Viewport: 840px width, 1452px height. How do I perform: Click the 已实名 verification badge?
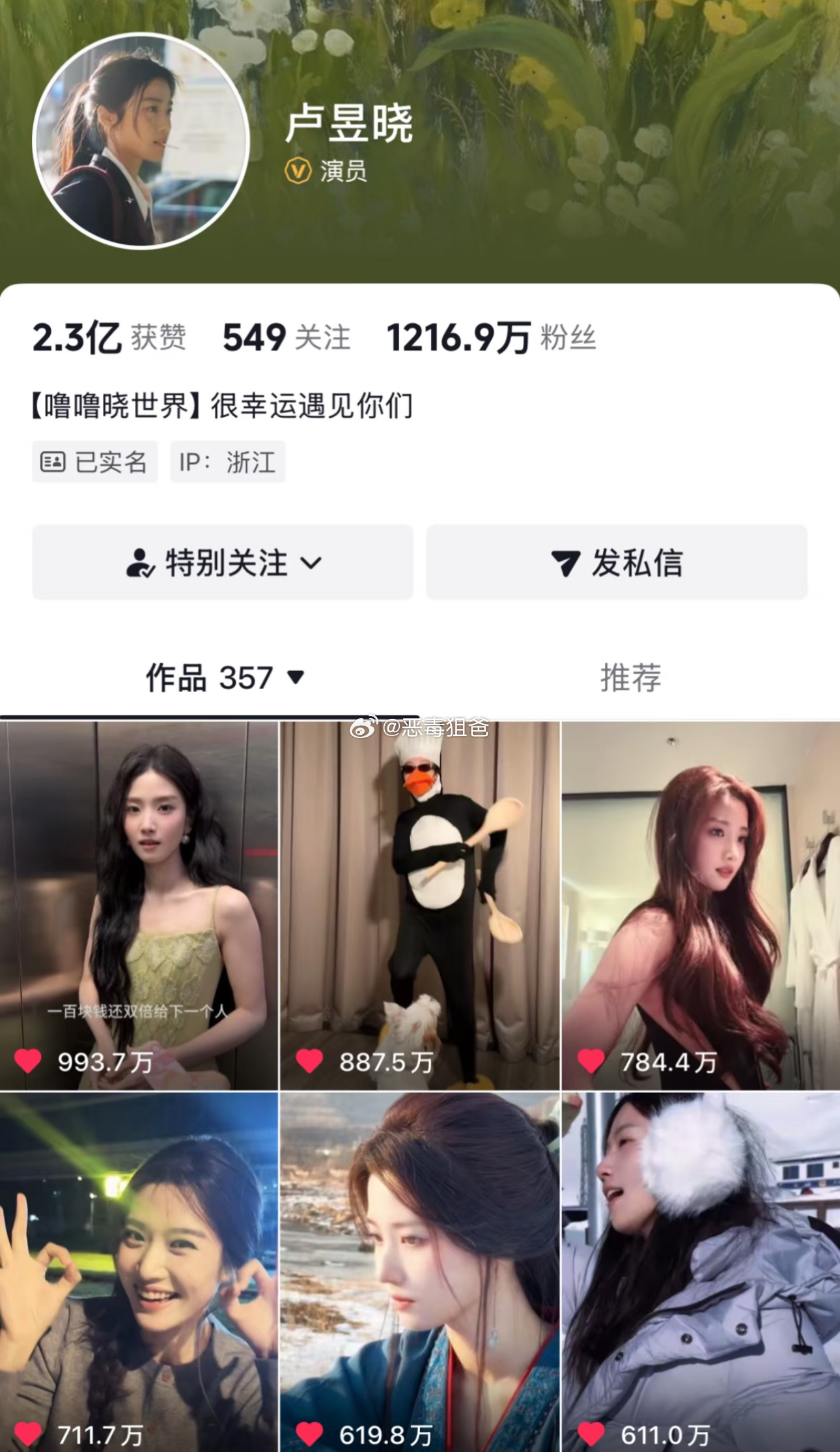[94, 462]
